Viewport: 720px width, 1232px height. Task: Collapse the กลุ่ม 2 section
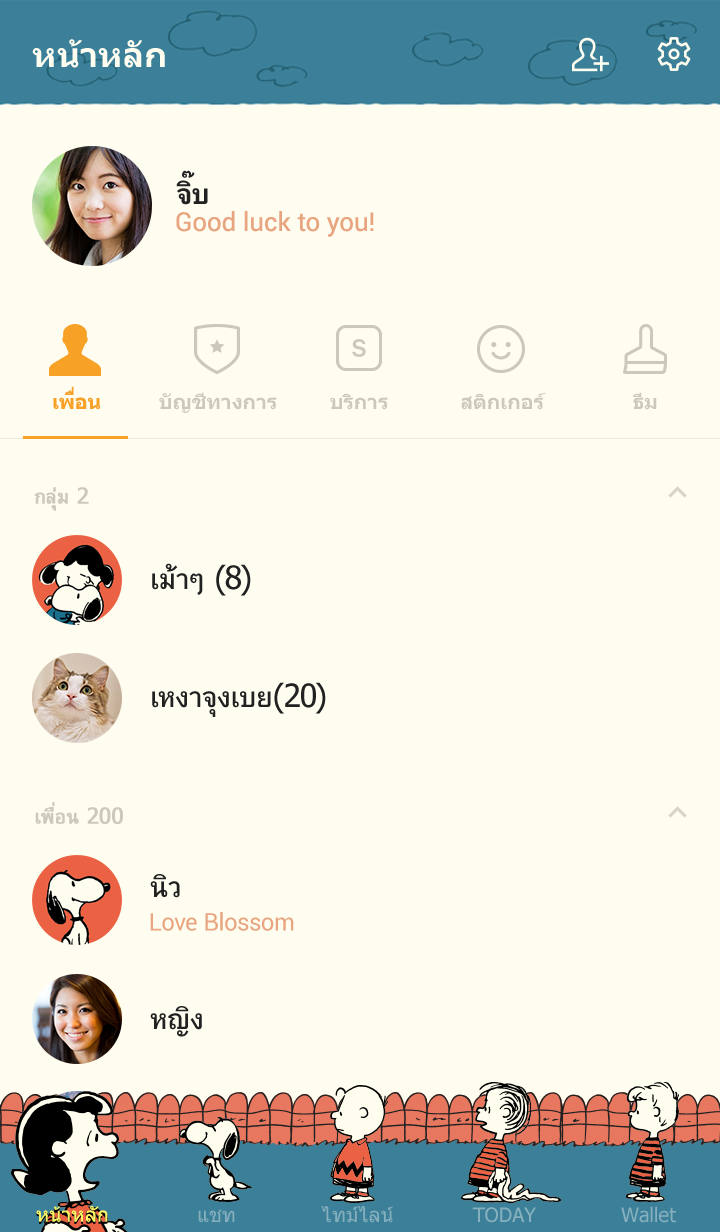click(677, 493)
